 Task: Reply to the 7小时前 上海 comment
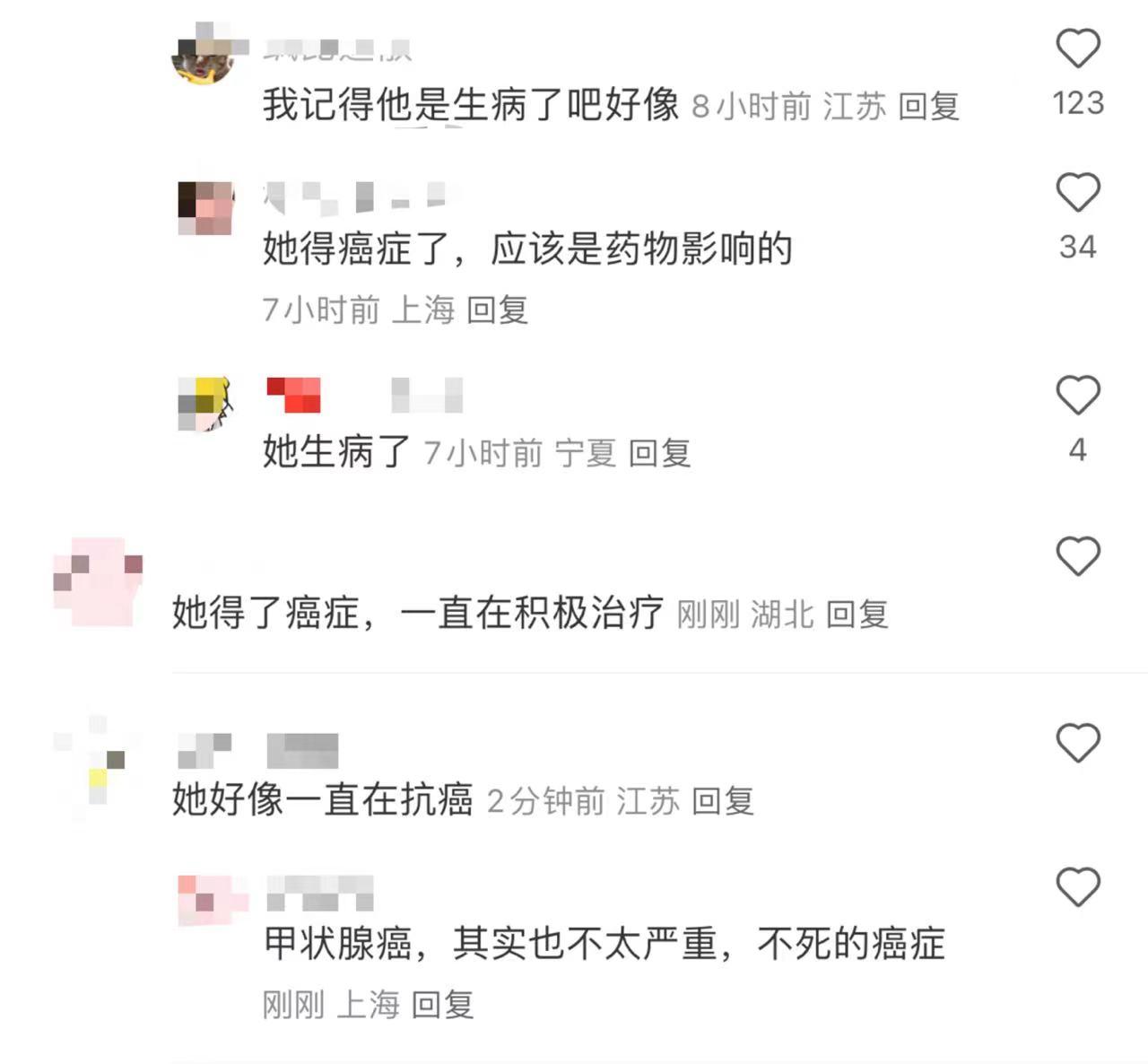pyautogui.click(x=497, y=310)
